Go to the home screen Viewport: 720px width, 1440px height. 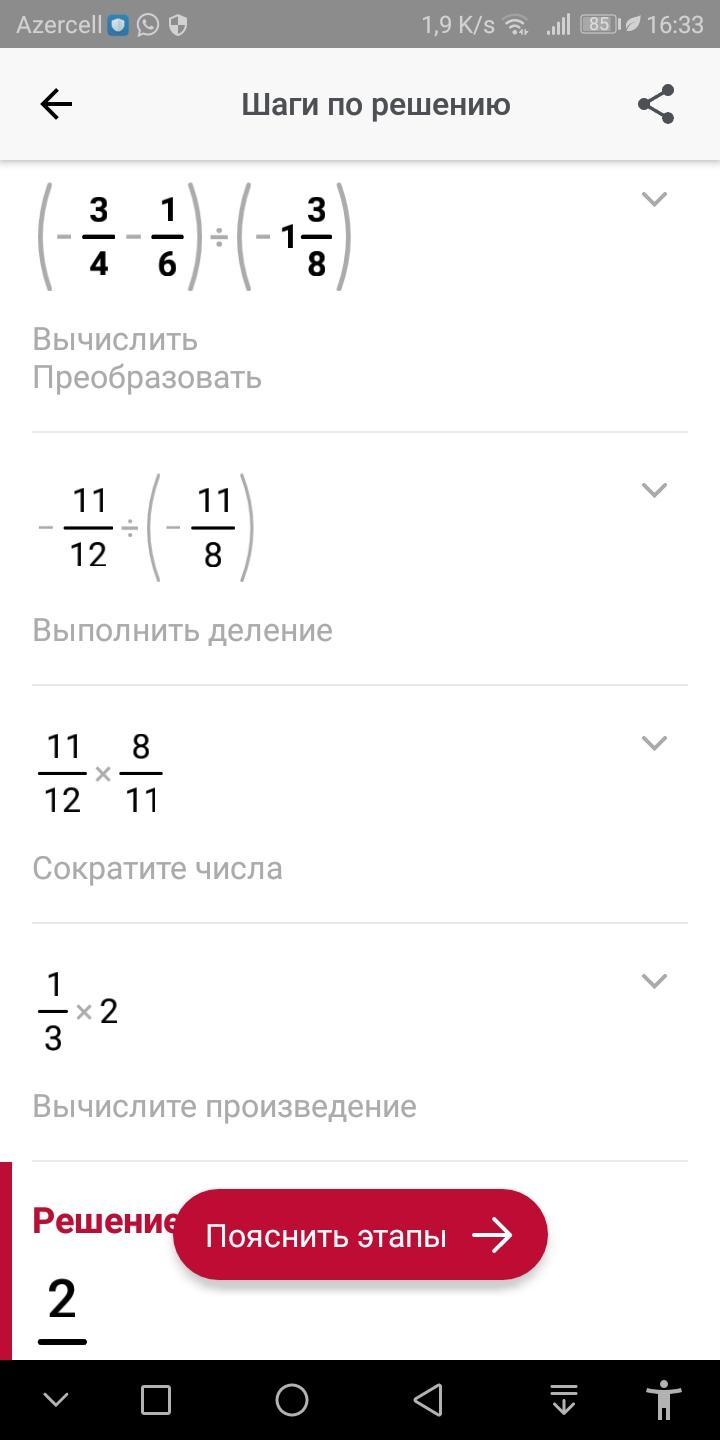[292, 1400]
